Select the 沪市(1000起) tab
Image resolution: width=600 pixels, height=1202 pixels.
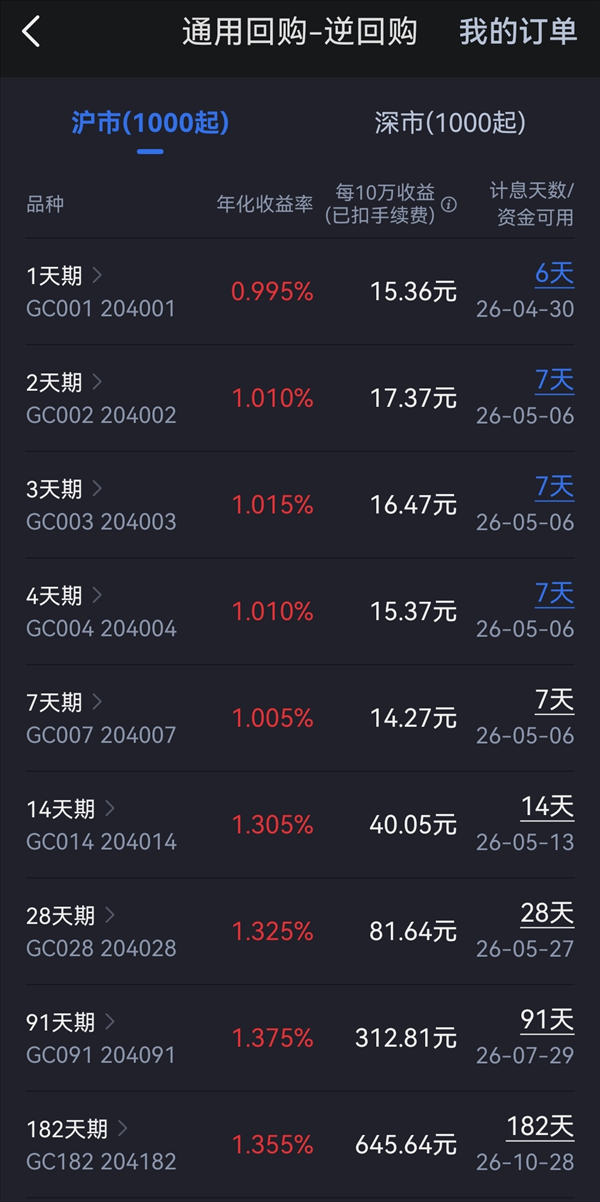tap(150, 123)
